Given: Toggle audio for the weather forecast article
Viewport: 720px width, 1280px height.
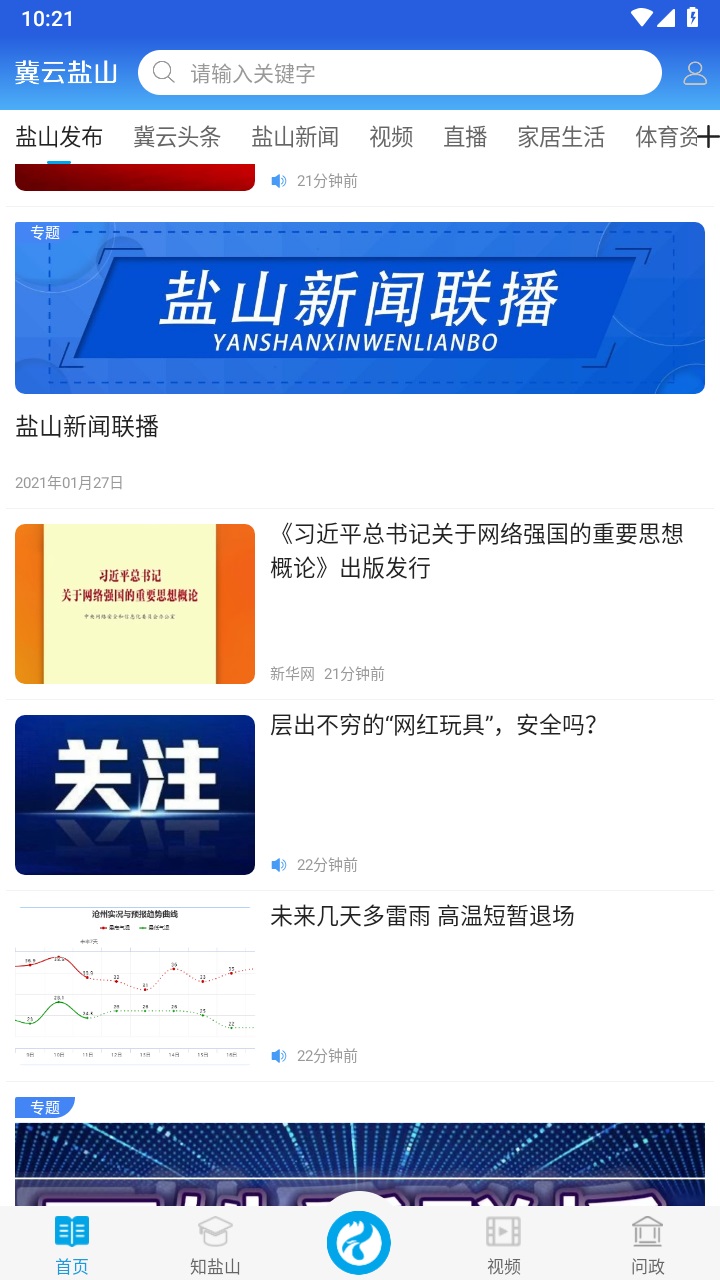Looking at the screenshot, I should (278, 1055).
